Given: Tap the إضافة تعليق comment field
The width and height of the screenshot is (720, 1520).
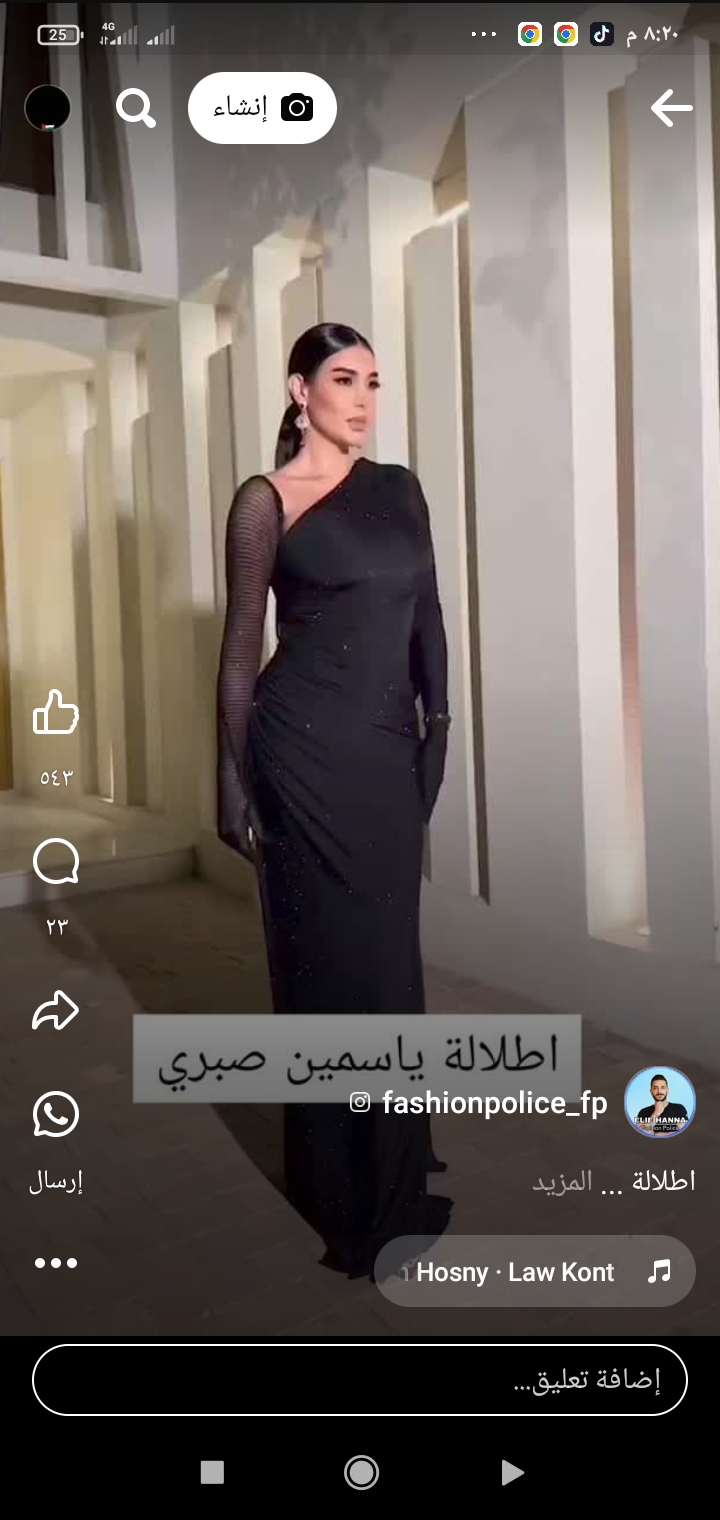Looking at the screenshot, I should click(x=360, y=1380).
